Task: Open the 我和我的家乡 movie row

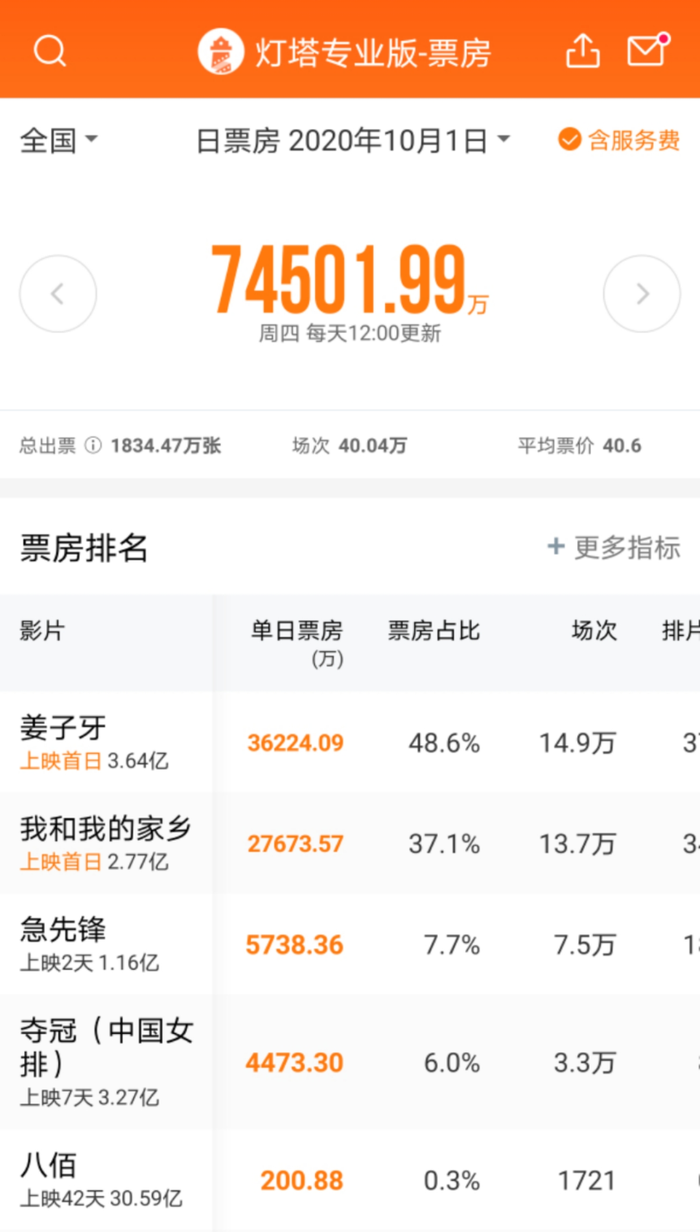Action: [x=350, y=843]
